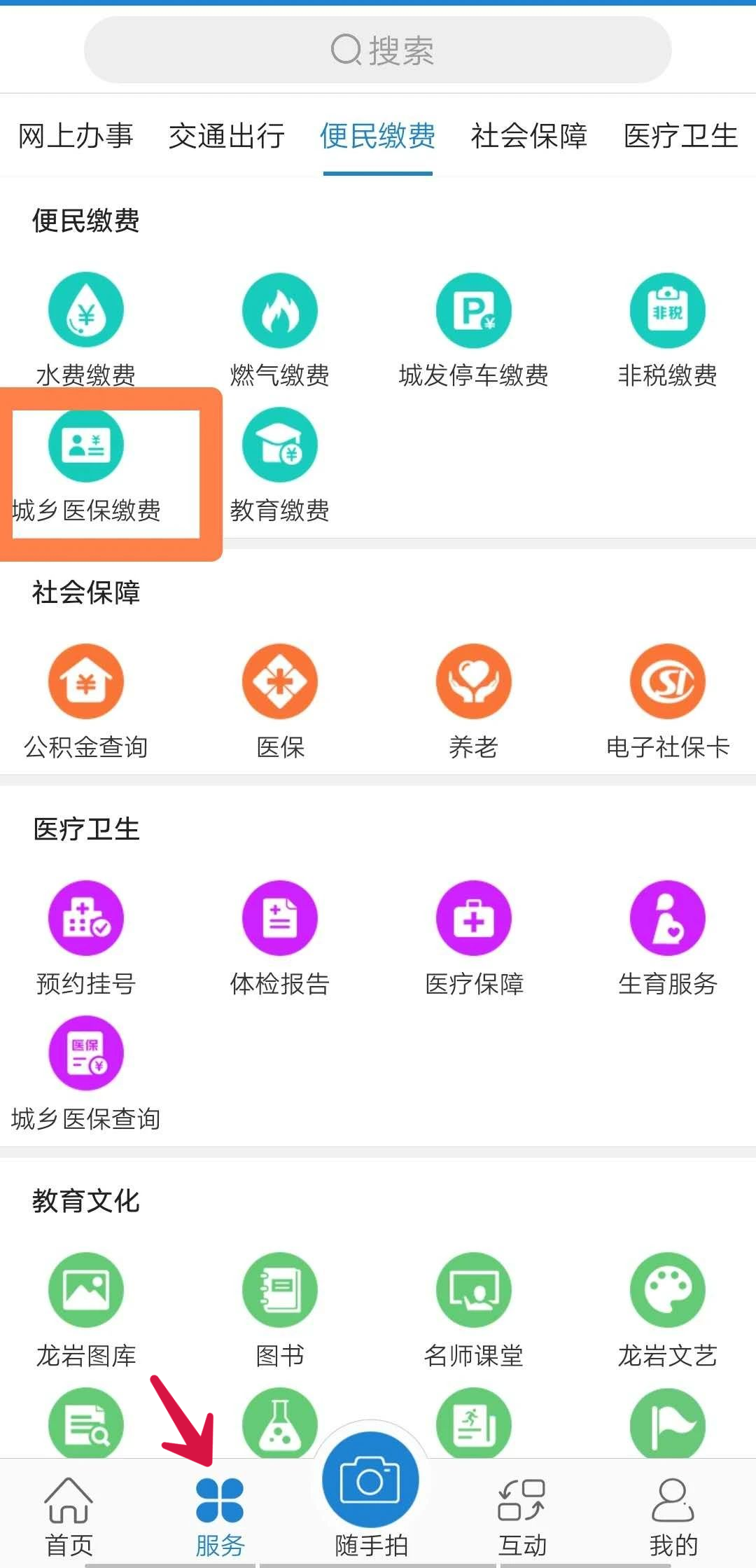Open the 搜索 search box
756x1568 pixels.
coord(378,50)
